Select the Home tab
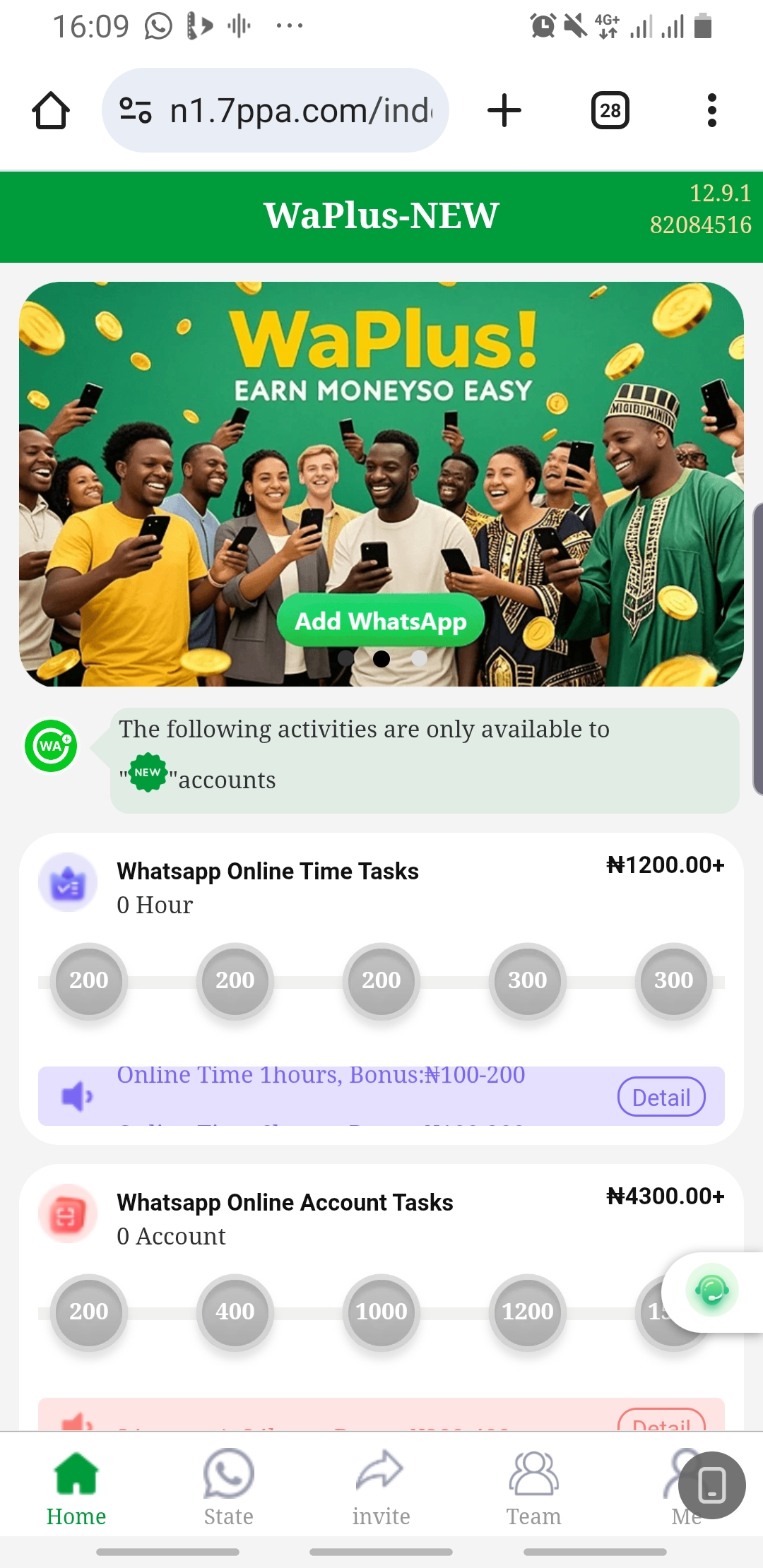Screen dimensions: 763x1568 click(x=76, y=1487)
